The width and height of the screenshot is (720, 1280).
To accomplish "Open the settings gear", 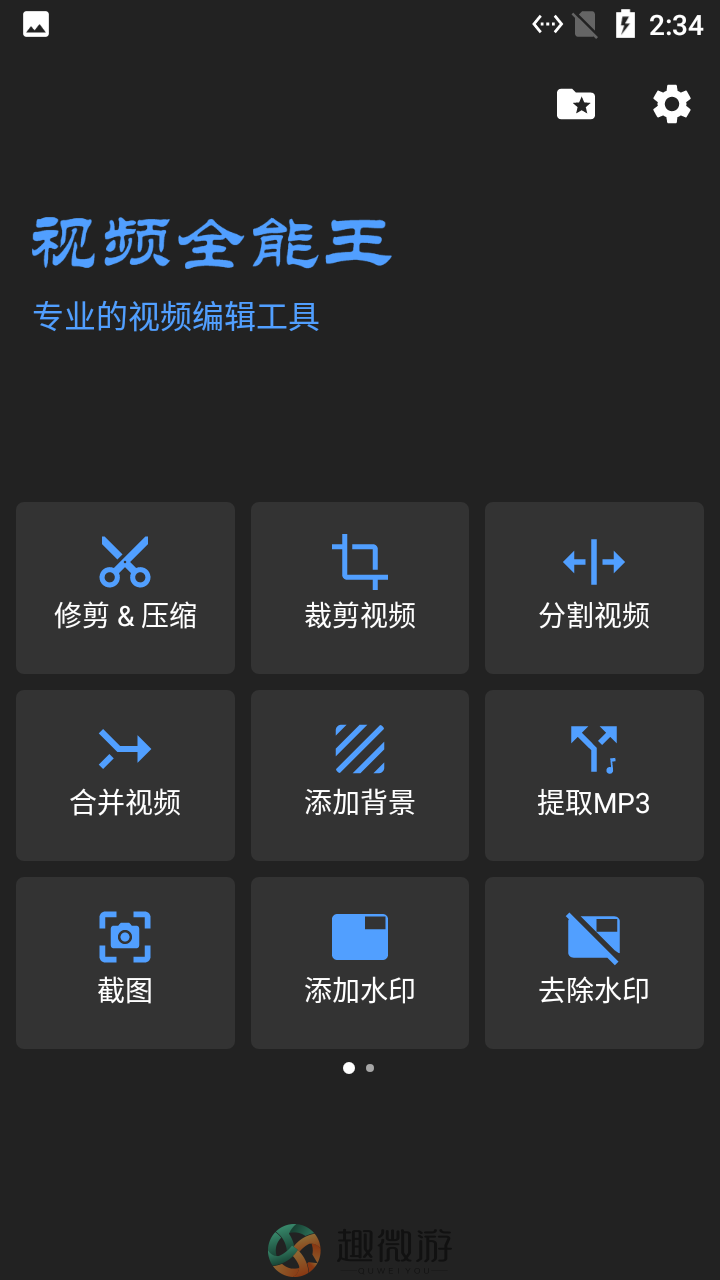I will tap(672, 104).
